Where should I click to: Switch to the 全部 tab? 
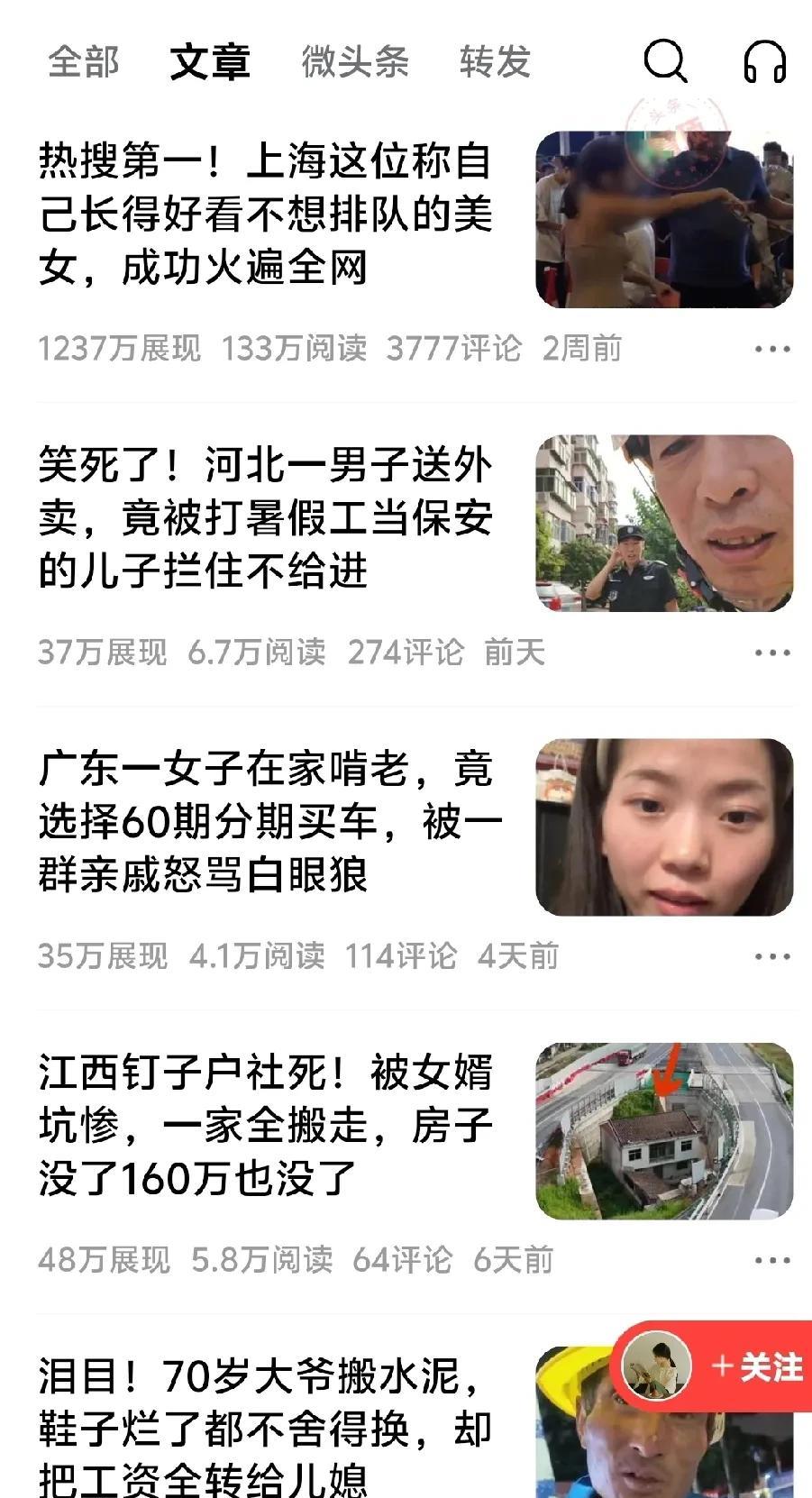click(83, 62)
